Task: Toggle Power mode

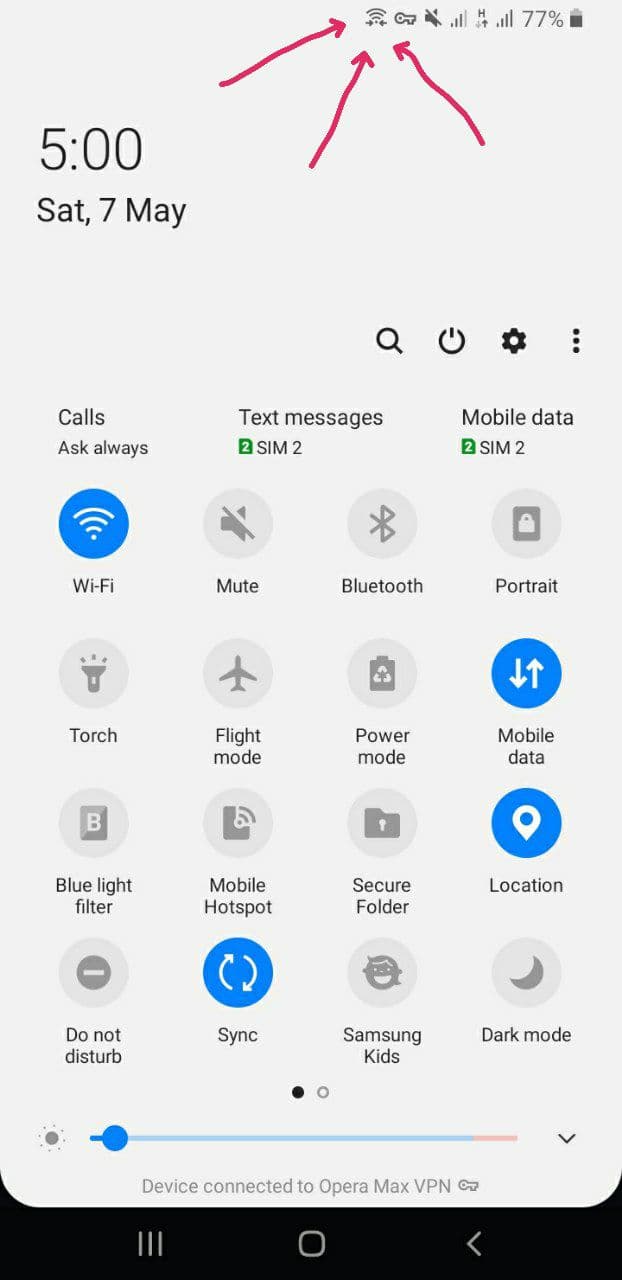Action: pos(382,673)
